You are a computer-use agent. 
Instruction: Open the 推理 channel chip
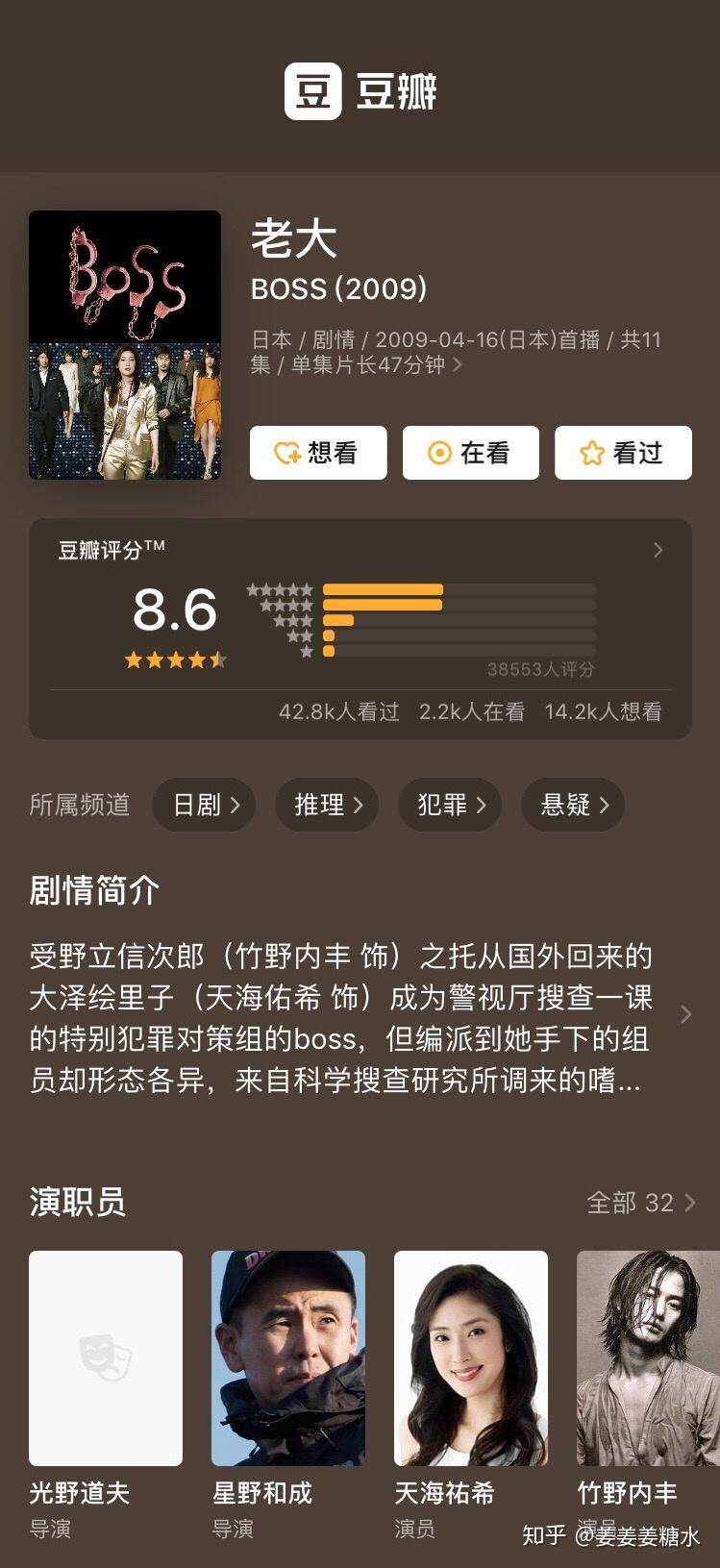[327, 805]
